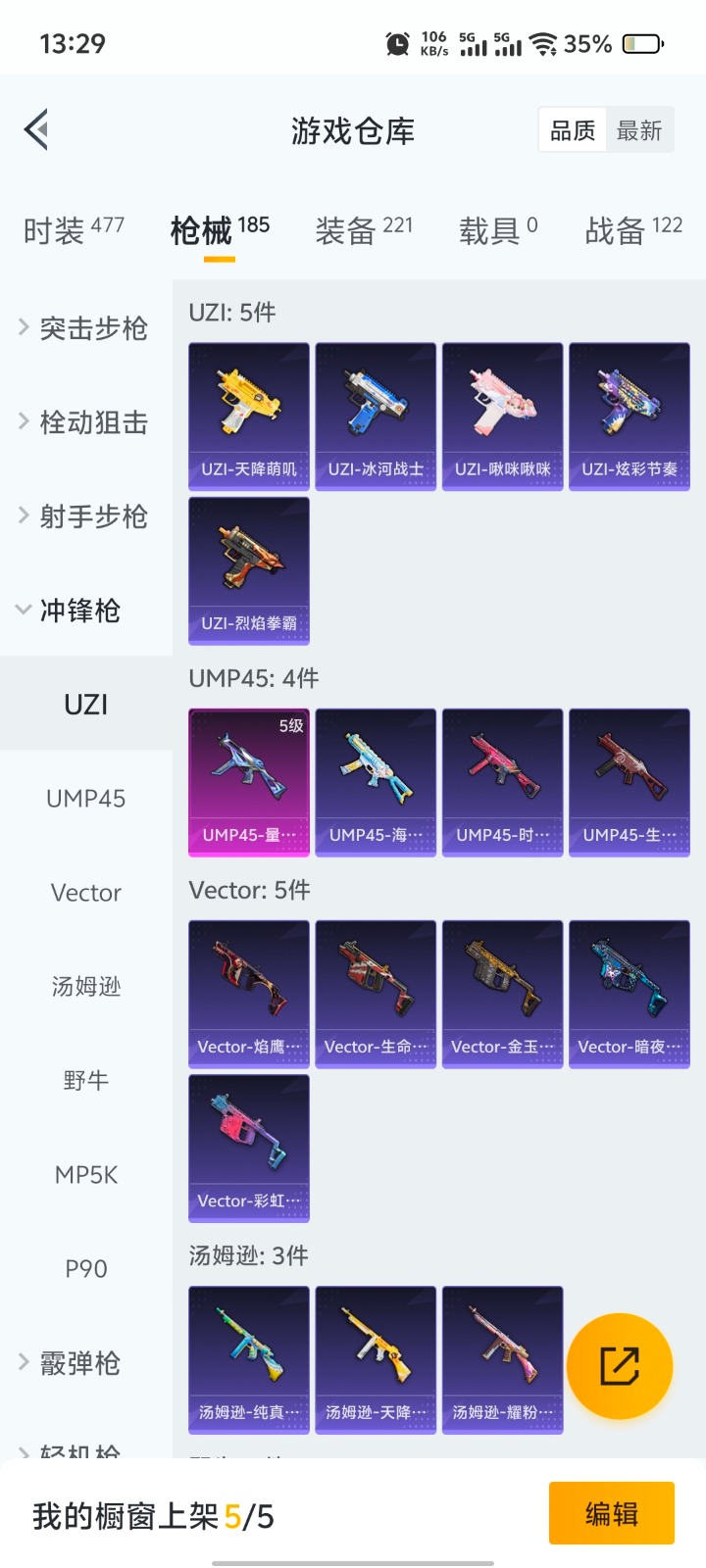The width and height of the screenshot is (706, 1568).
Task: Select UMP45 in the side list
Action: pos(86,799)
